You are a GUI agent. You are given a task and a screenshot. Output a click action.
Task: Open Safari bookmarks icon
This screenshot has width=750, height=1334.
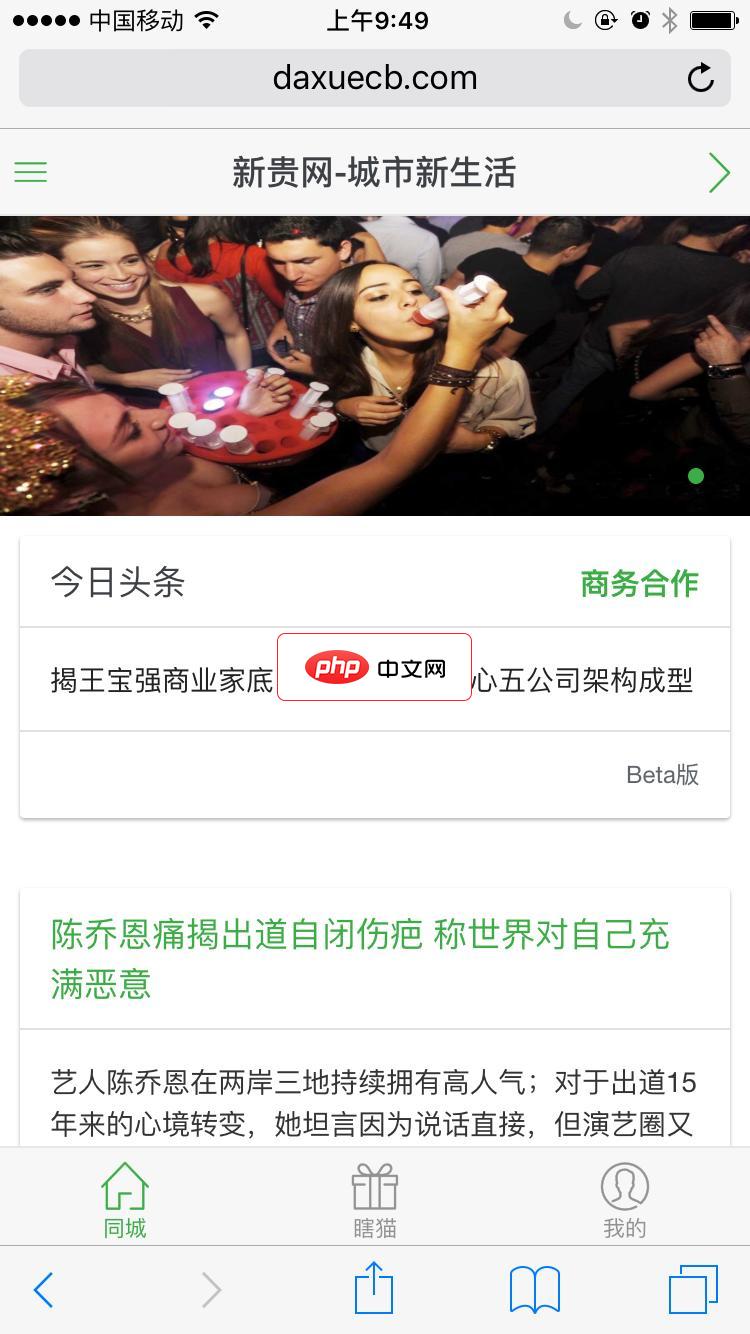point(536,1289)
